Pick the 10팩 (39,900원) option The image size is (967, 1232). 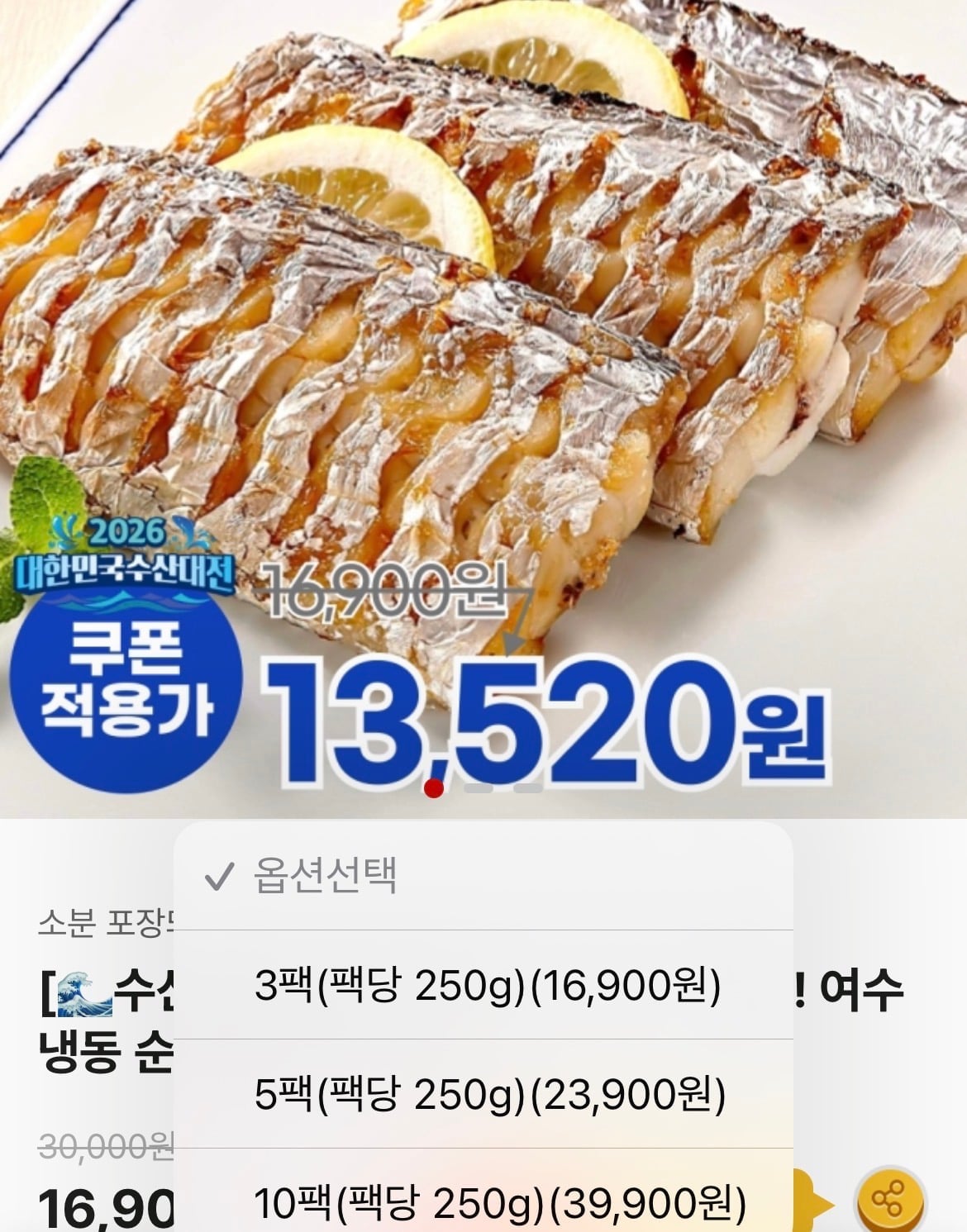tap(499, 1202)
